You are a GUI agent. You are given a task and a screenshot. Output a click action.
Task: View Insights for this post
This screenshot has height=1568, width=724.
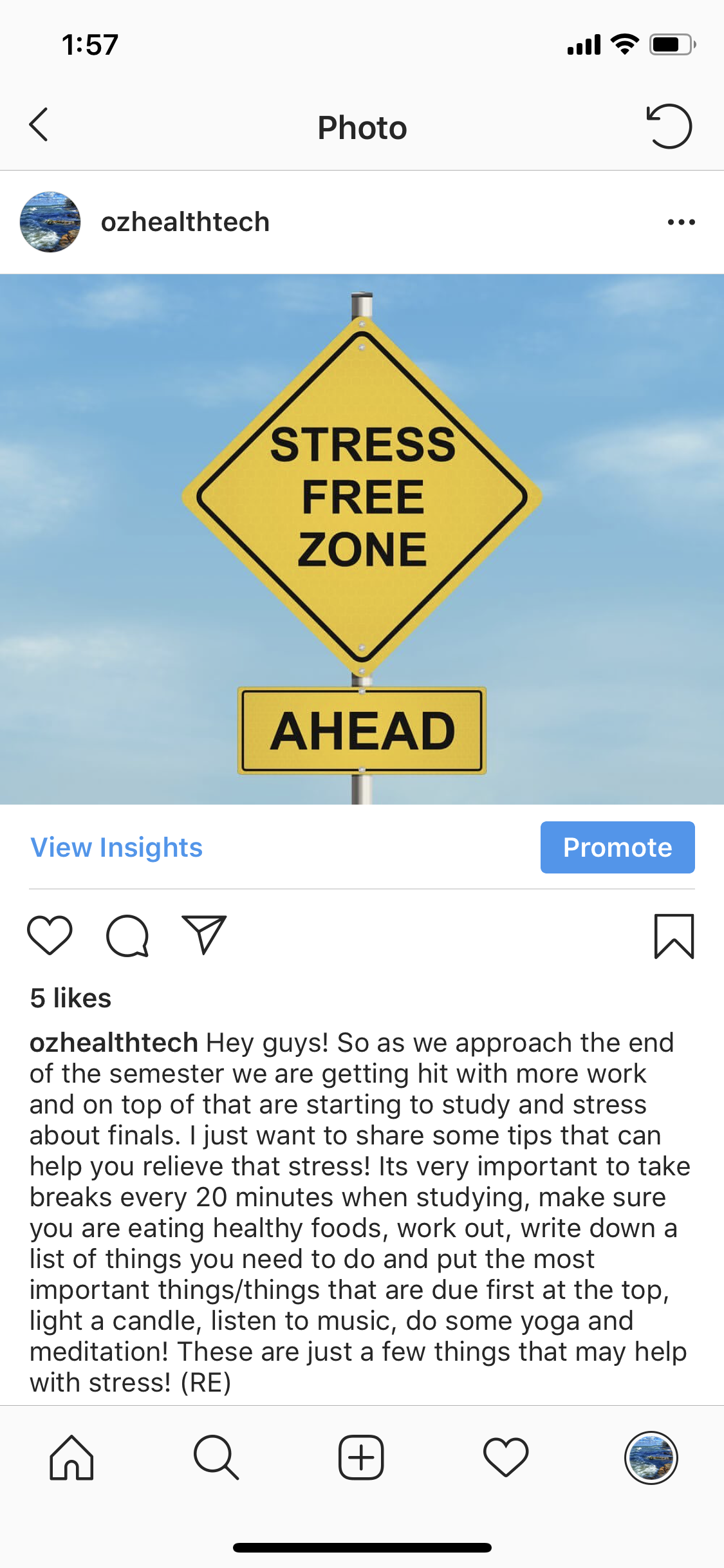(x=116, y=847)
